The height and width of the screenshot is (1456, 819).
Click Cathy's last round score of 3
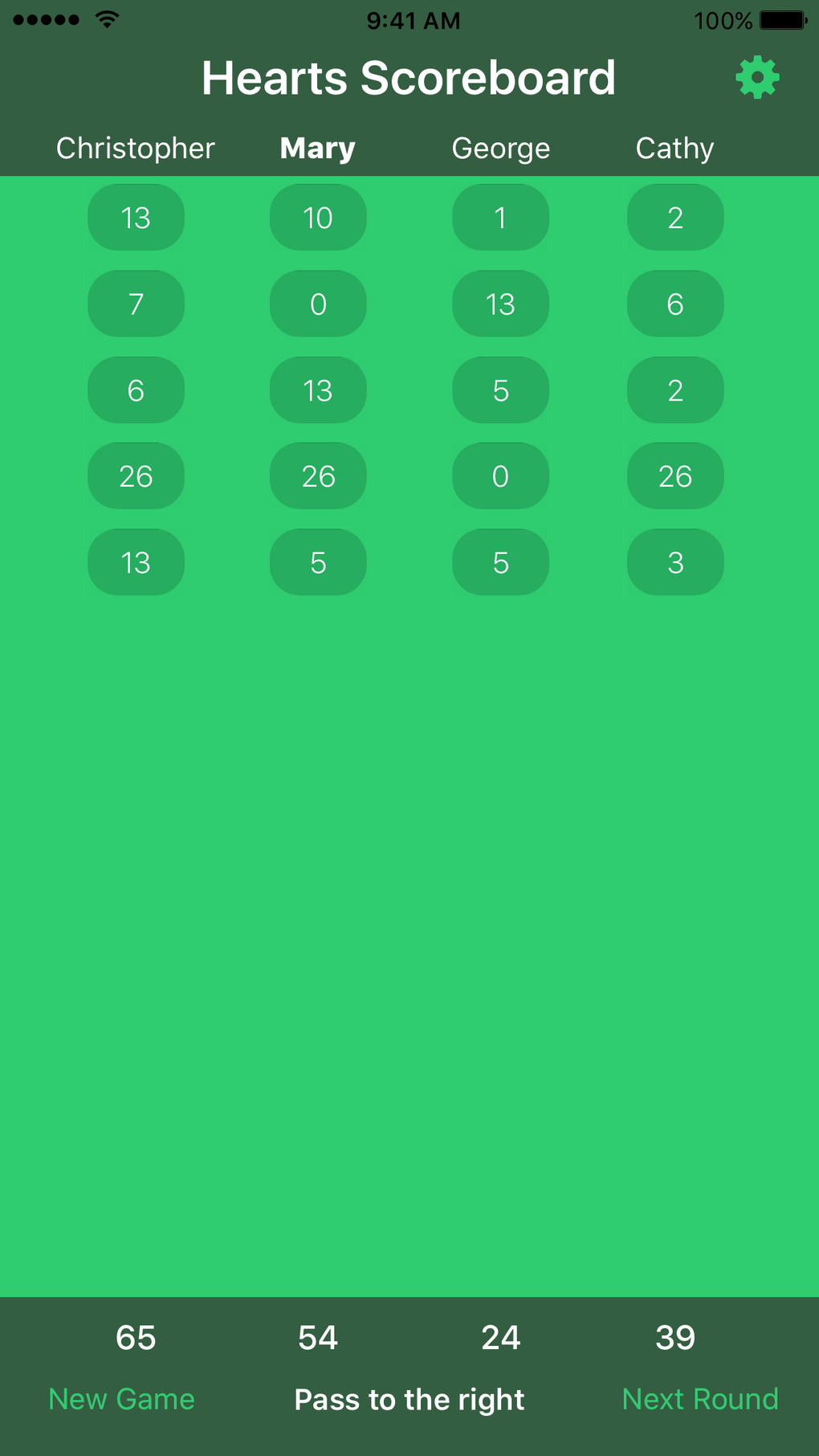(x=674, y=562)
